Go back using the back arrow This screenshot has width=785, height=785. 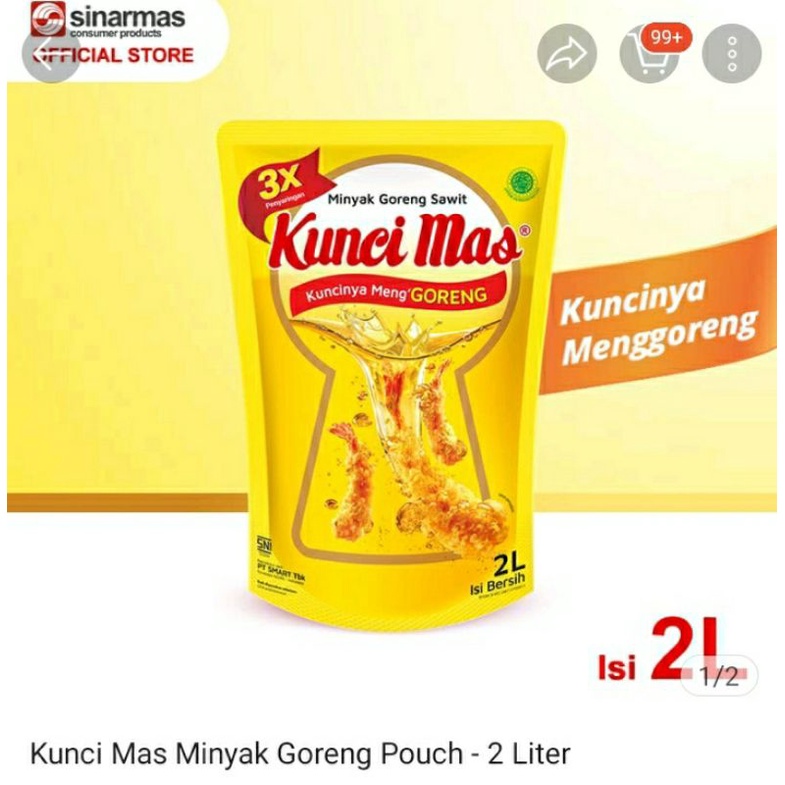coord(51,54)
